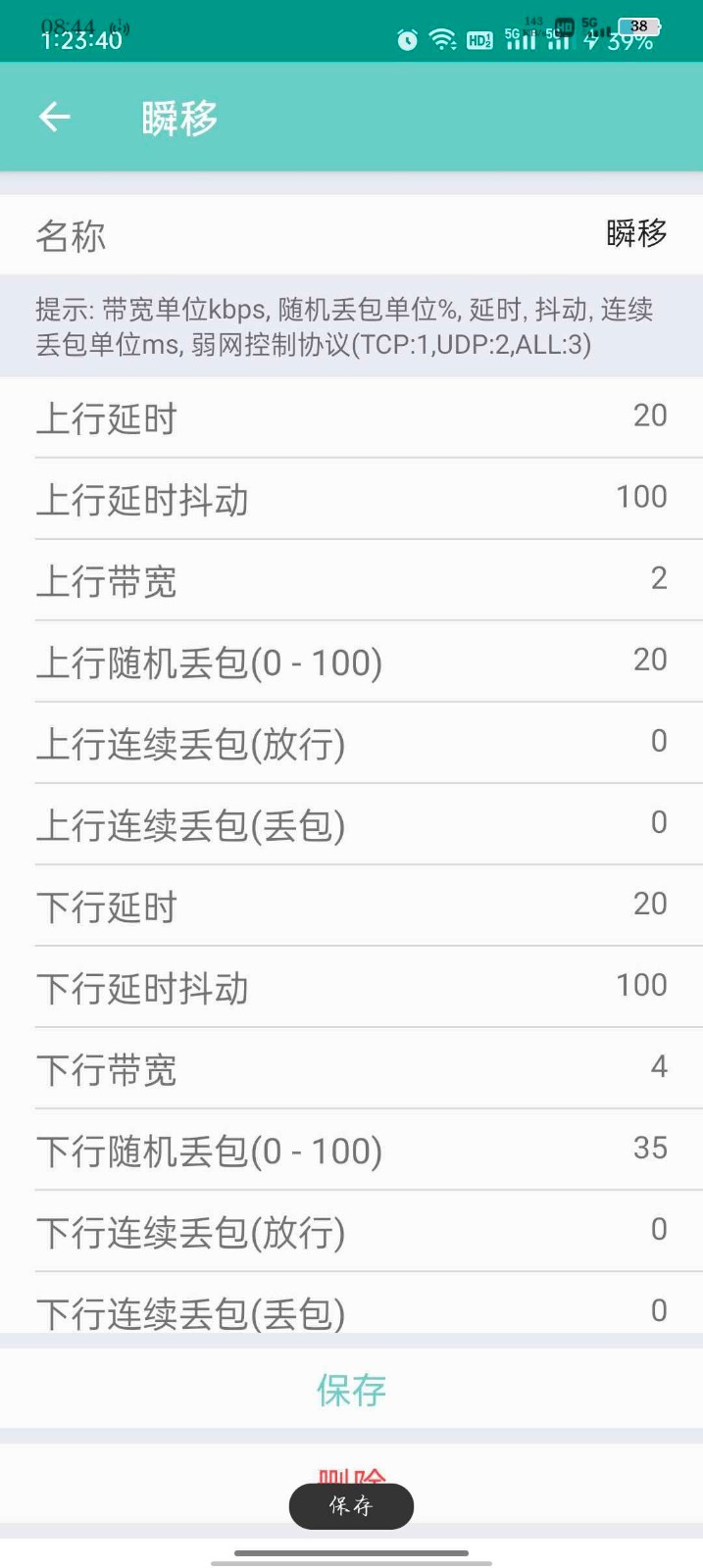Change the 下行连续丢包(放行) value
This screenshot has width=703, height=1568.
[658, 1229]
